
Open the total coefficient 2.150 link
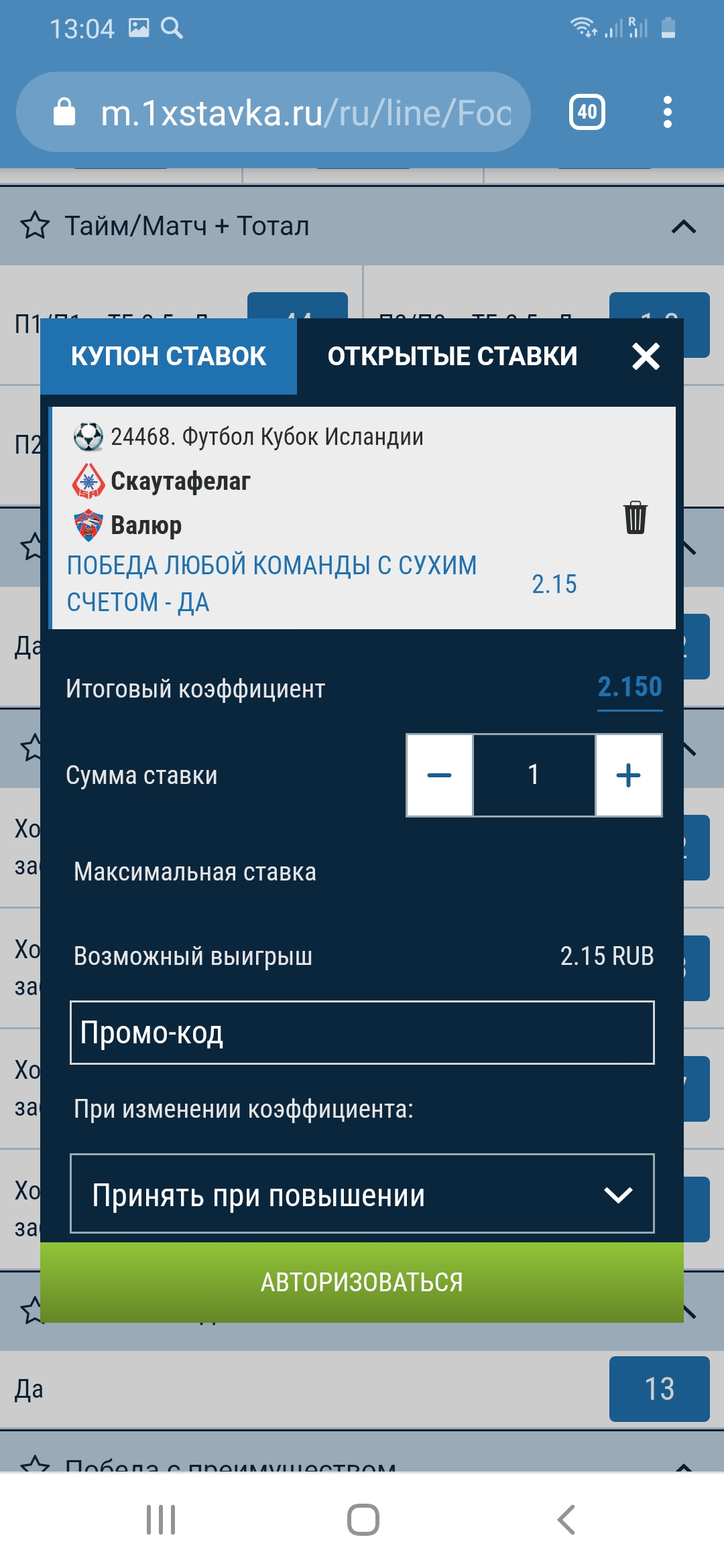click(629, 688)
